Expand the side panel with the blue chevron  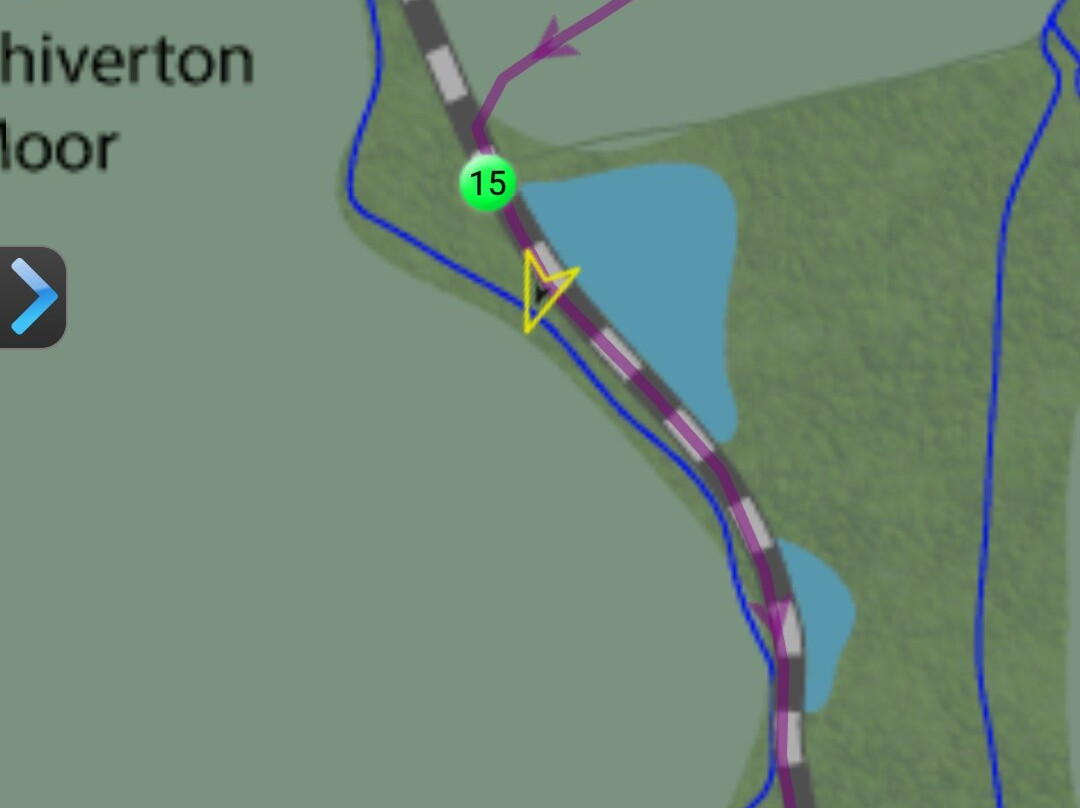pos(32,297)
